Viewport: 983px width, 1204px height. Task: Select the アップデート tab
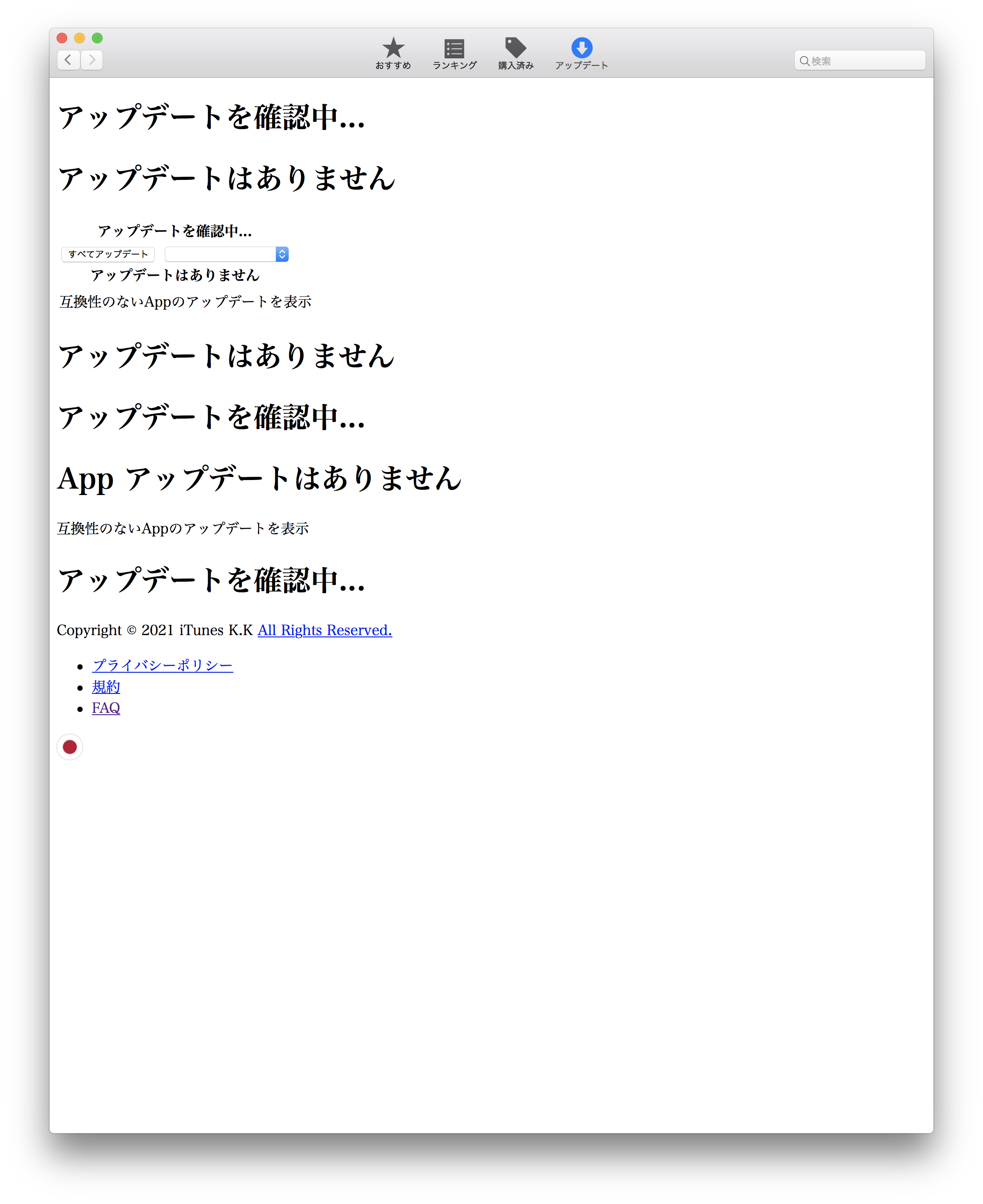point(582,53)
